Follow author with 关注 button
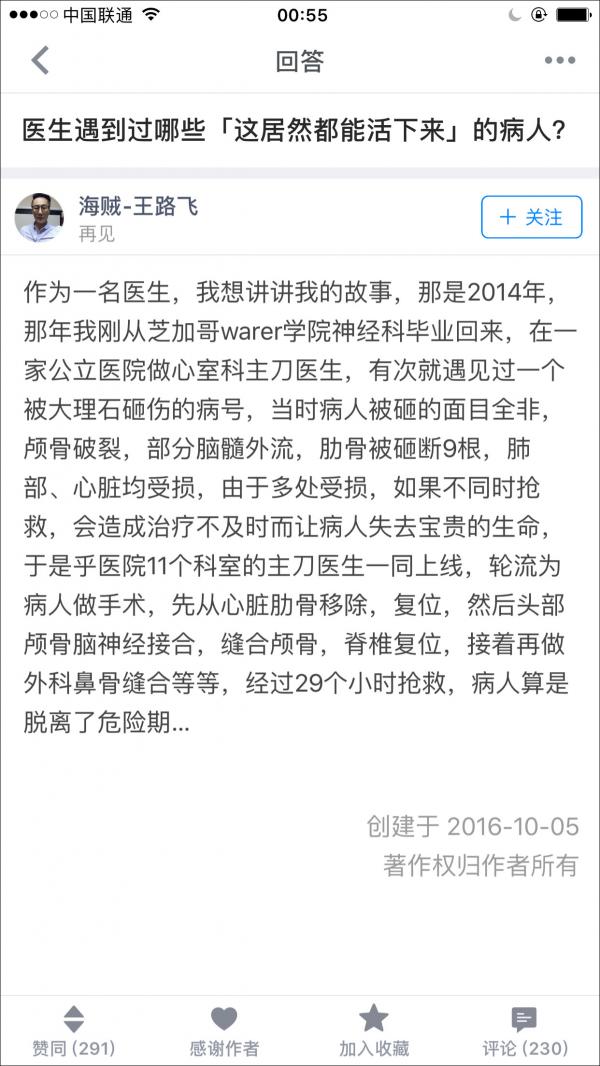This screenshot has width=600, height=1066. 531,217
